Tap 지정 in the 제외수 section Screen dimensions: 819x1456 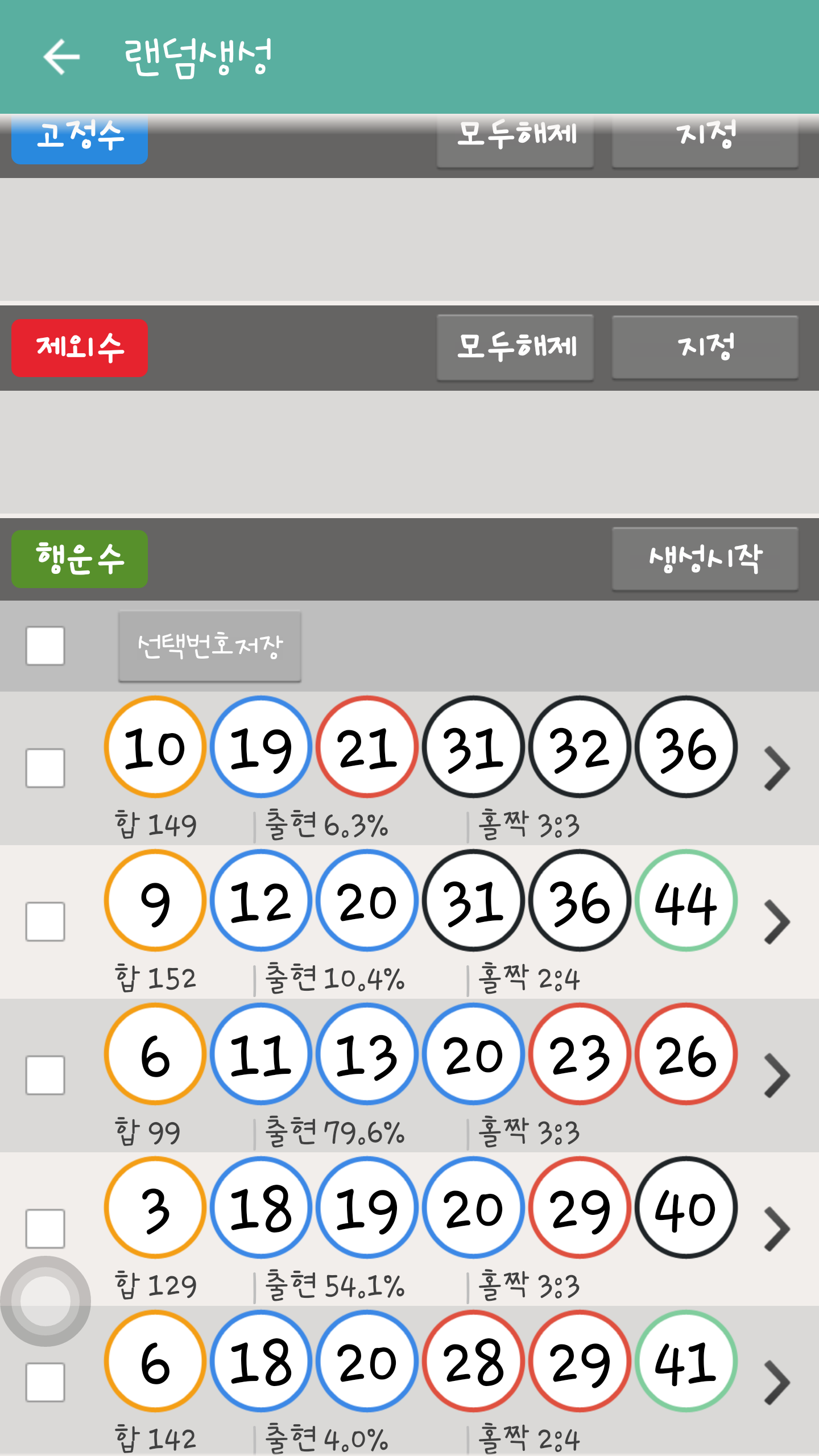point(705,347)
